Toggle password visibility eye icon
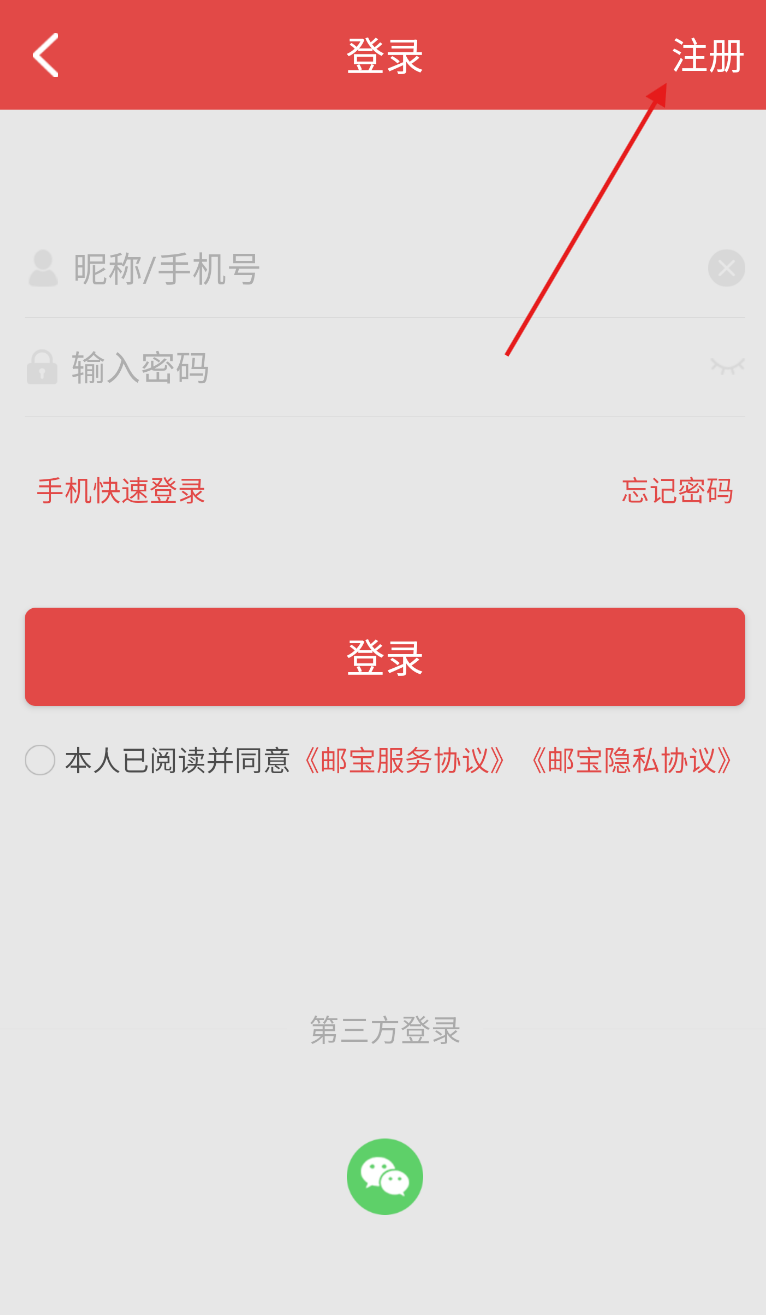The height and width of the screenshot is (1315, 766). 727,366
